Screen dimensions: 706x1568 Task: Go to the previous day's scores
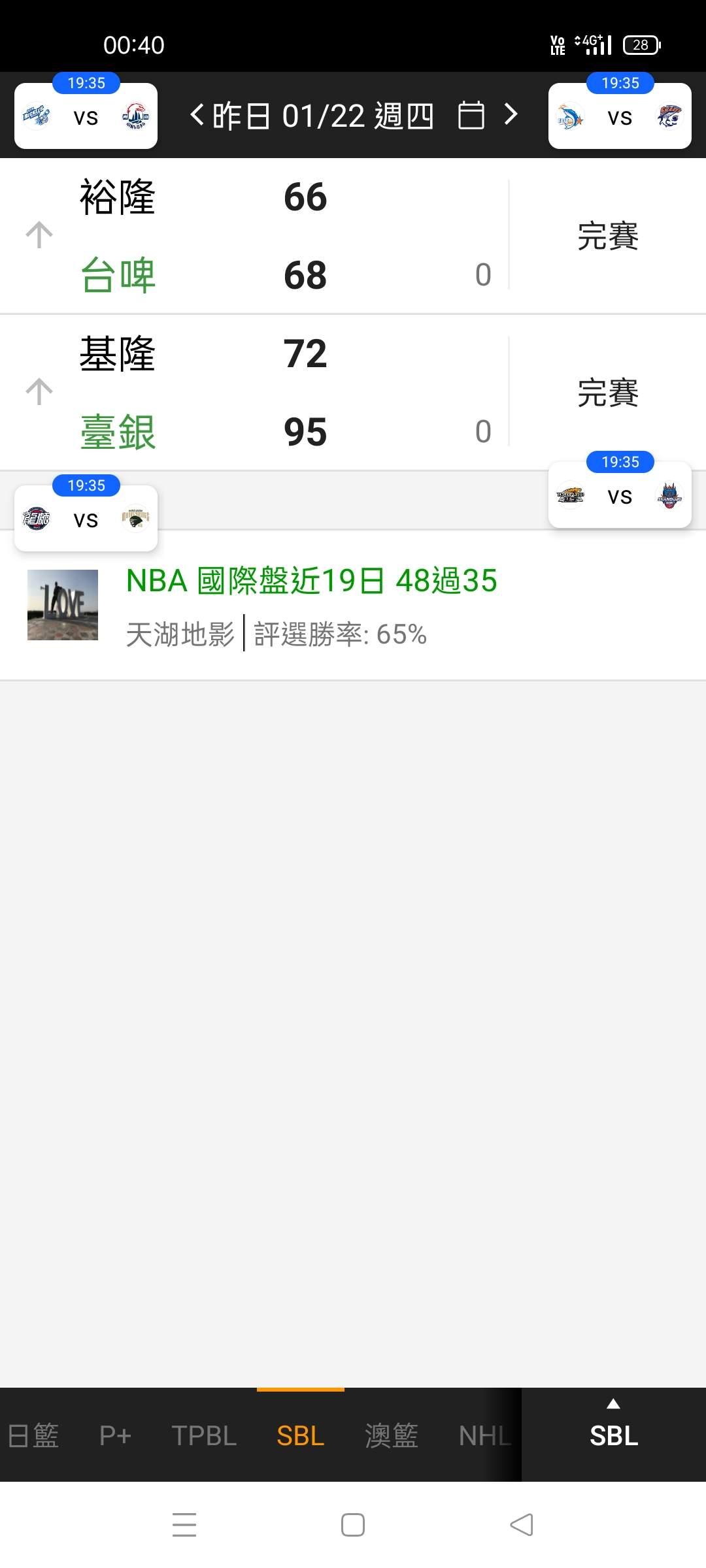coord(197,116)
